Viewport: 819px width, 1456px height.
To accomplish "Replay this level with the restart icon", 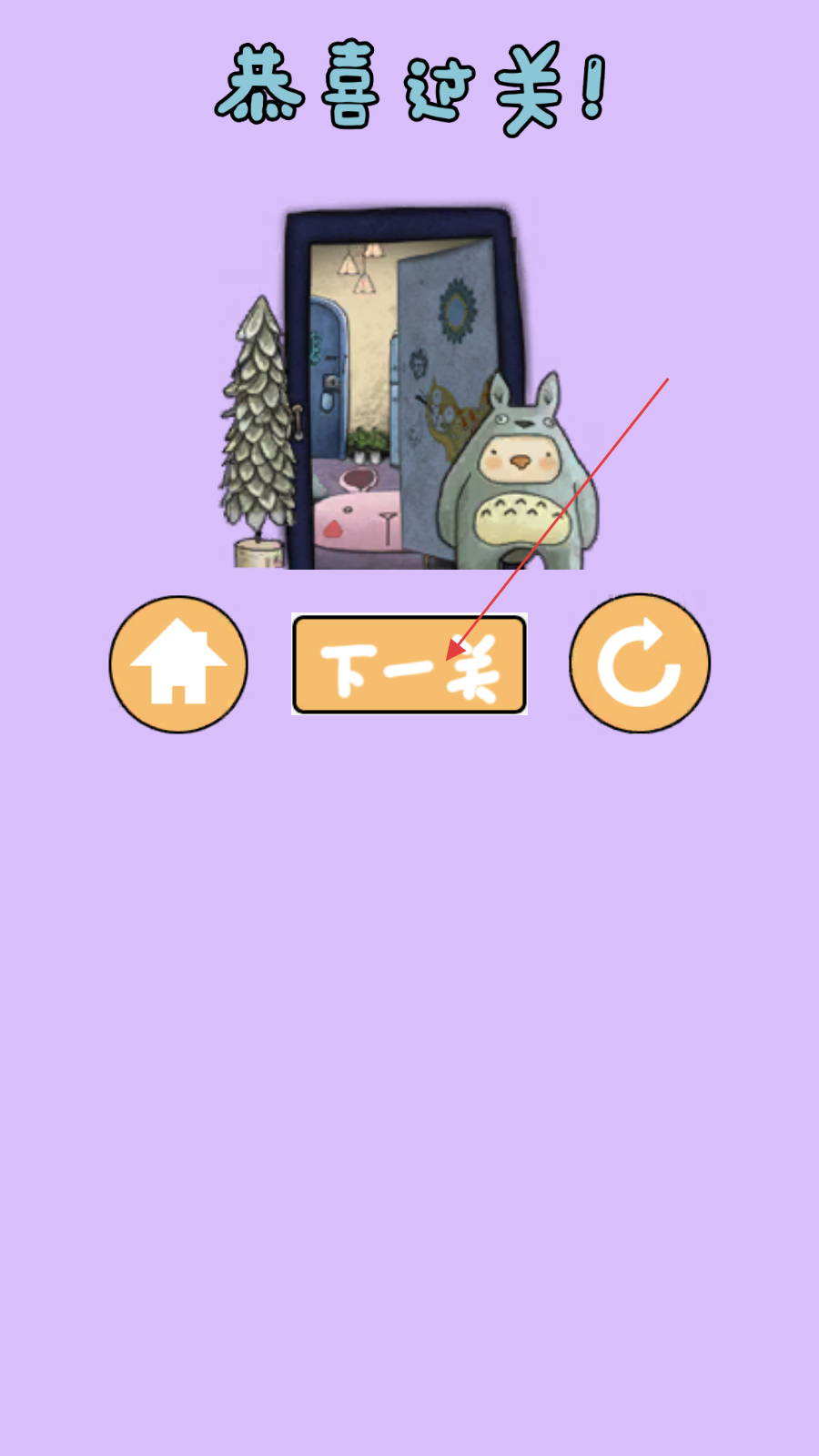I will pyautogui.click(x=640, y=663).
